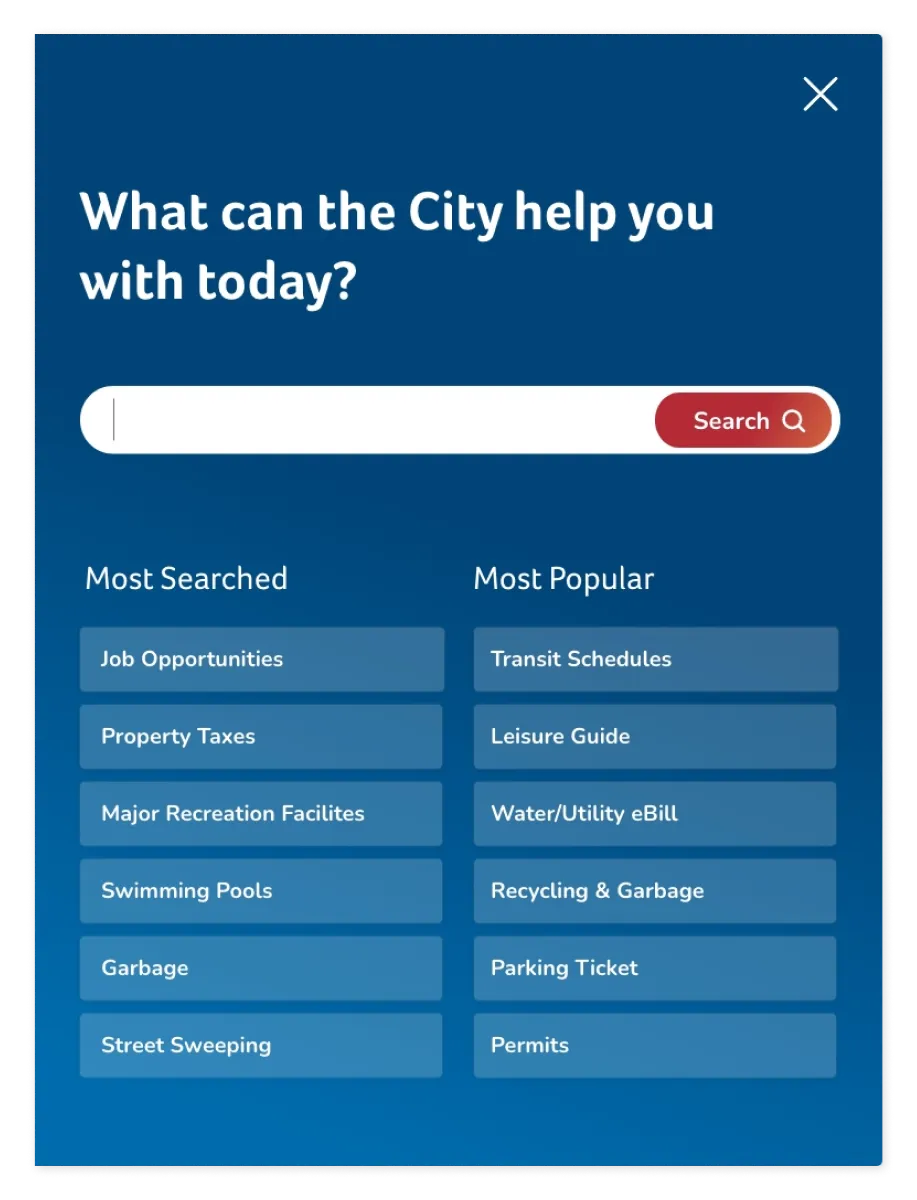Screen dimensions: 917x1200
Task: Click the red Search button
Action: pyautogui.click(x=744, y=420)
